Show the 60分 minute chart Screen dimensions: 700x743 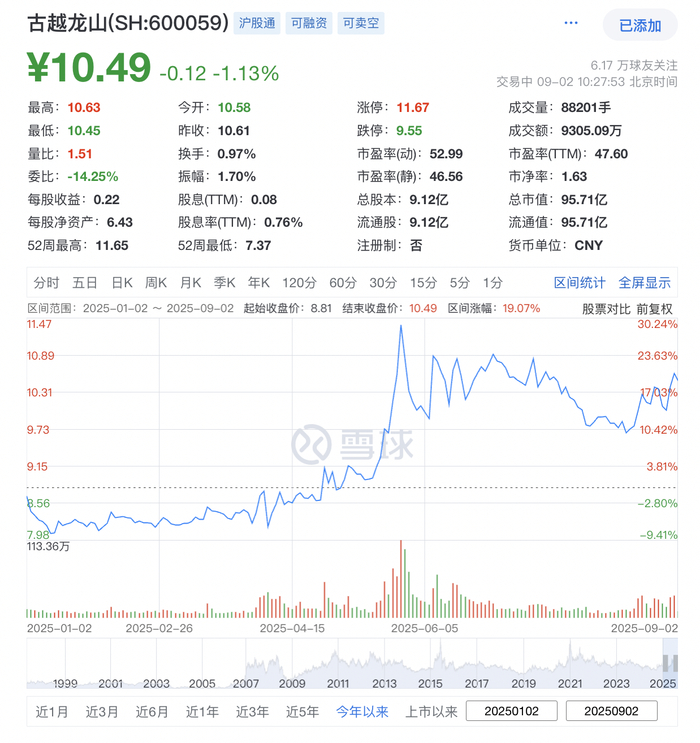342,283
